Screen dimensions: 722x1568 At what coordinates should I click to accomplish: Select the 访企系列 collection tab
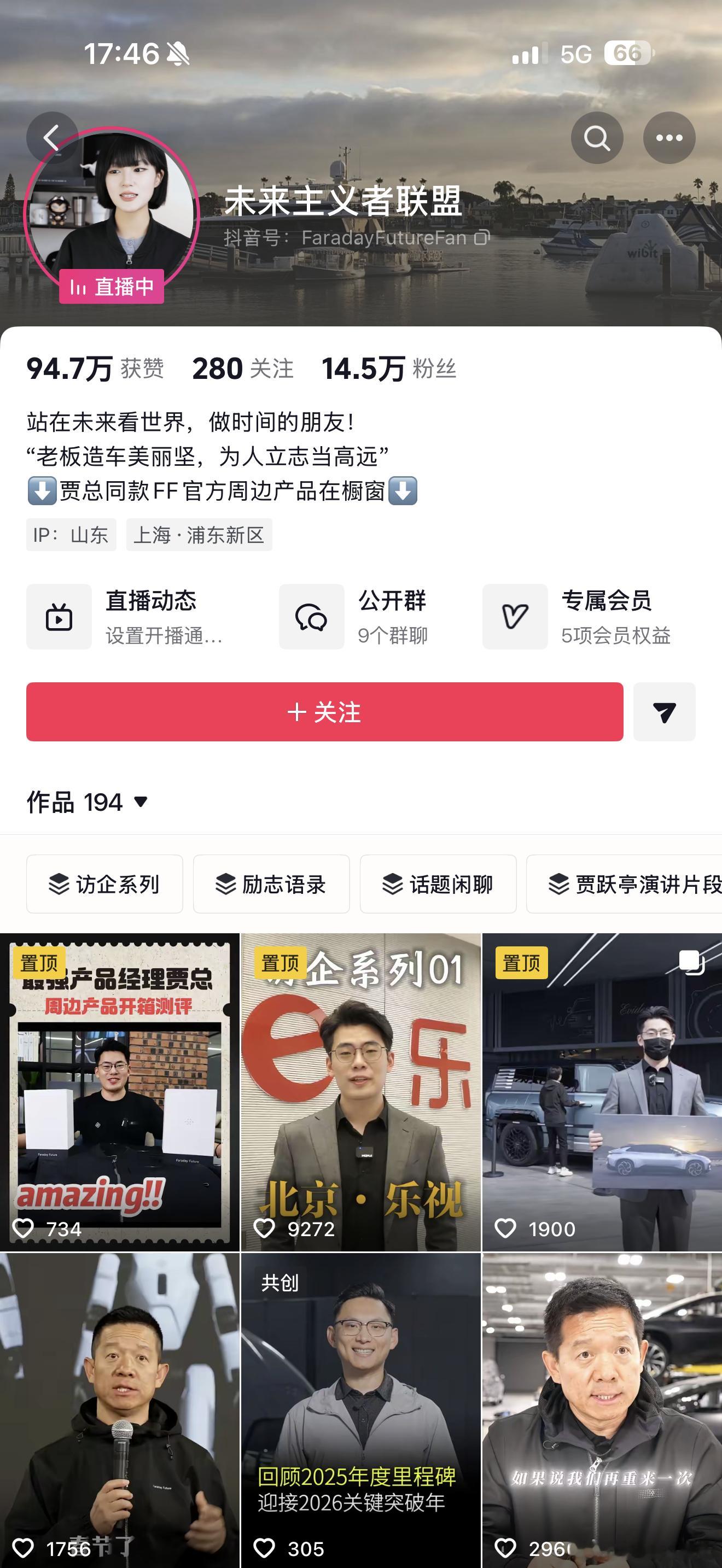coord(104,885)
